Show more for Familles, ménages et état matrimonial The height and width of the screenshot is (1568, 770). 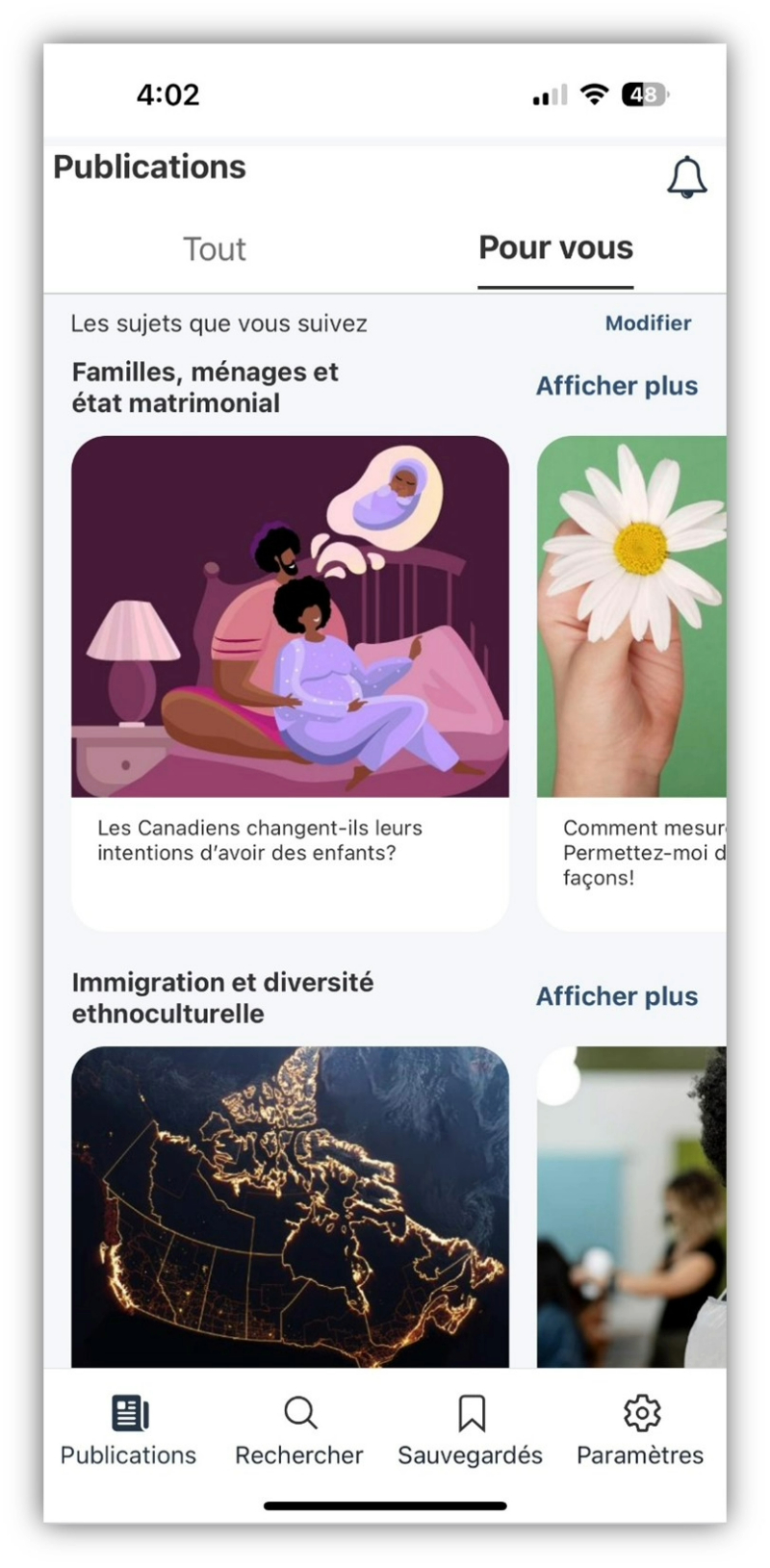(616, 386)
